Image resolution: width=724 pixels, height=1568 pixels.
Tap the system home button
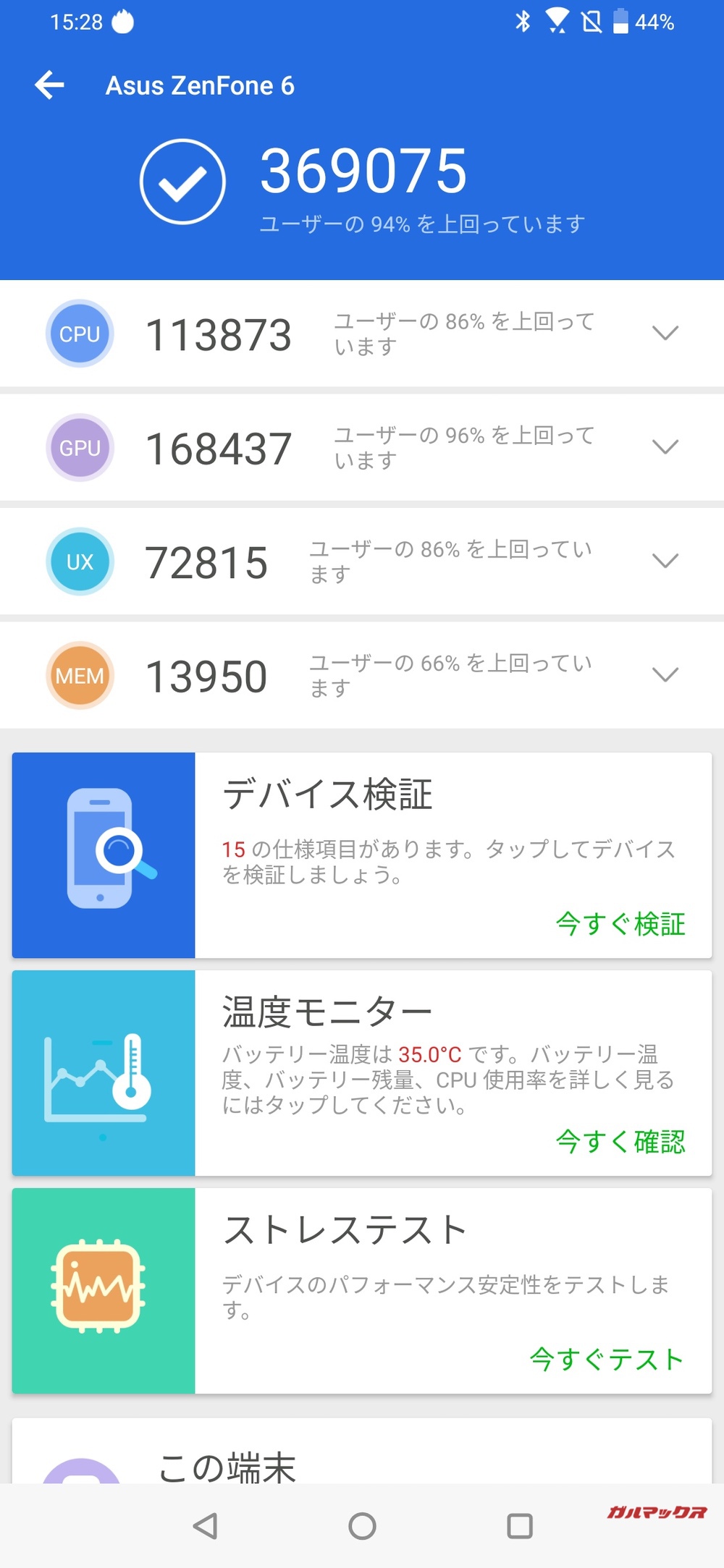point(362,1526)
